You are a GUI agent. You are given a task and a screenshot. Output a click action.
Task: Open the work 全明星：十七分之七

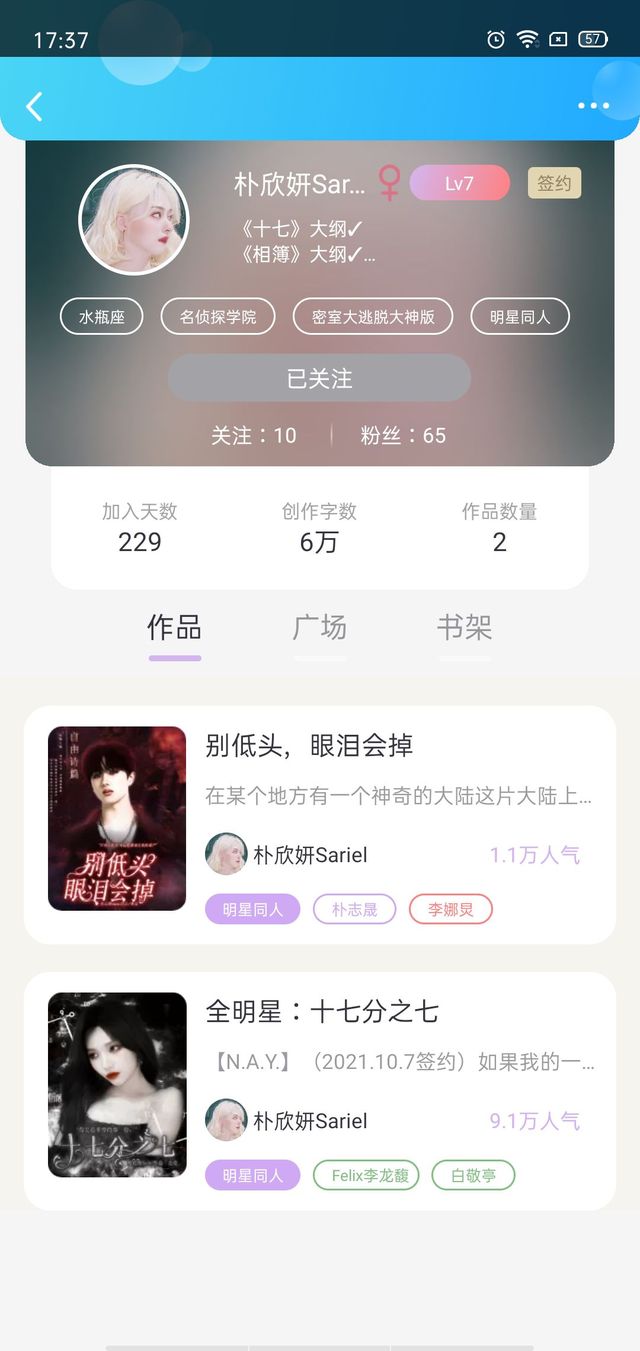pos(320,1091)
